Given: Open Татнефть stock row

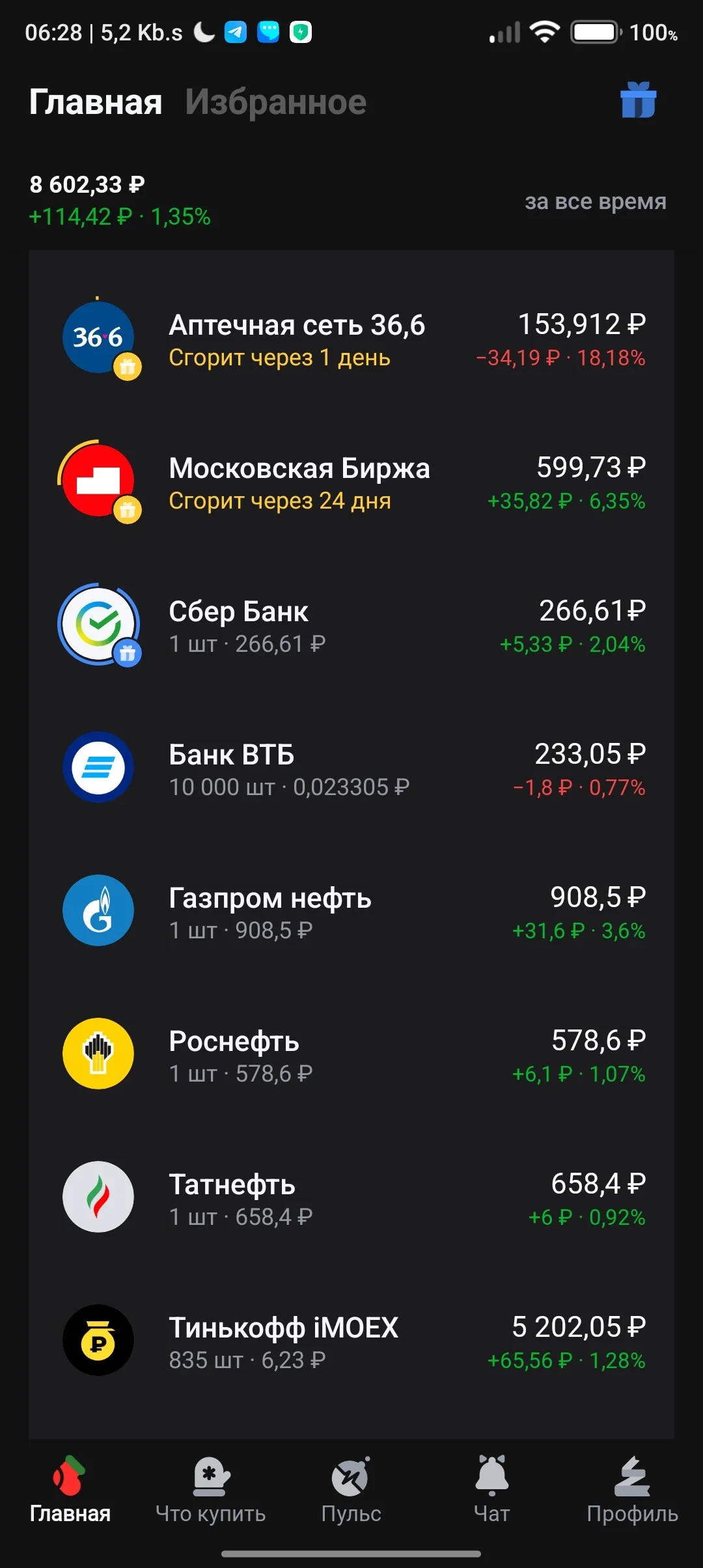Looking at the screenshot, I should 351,1198.
